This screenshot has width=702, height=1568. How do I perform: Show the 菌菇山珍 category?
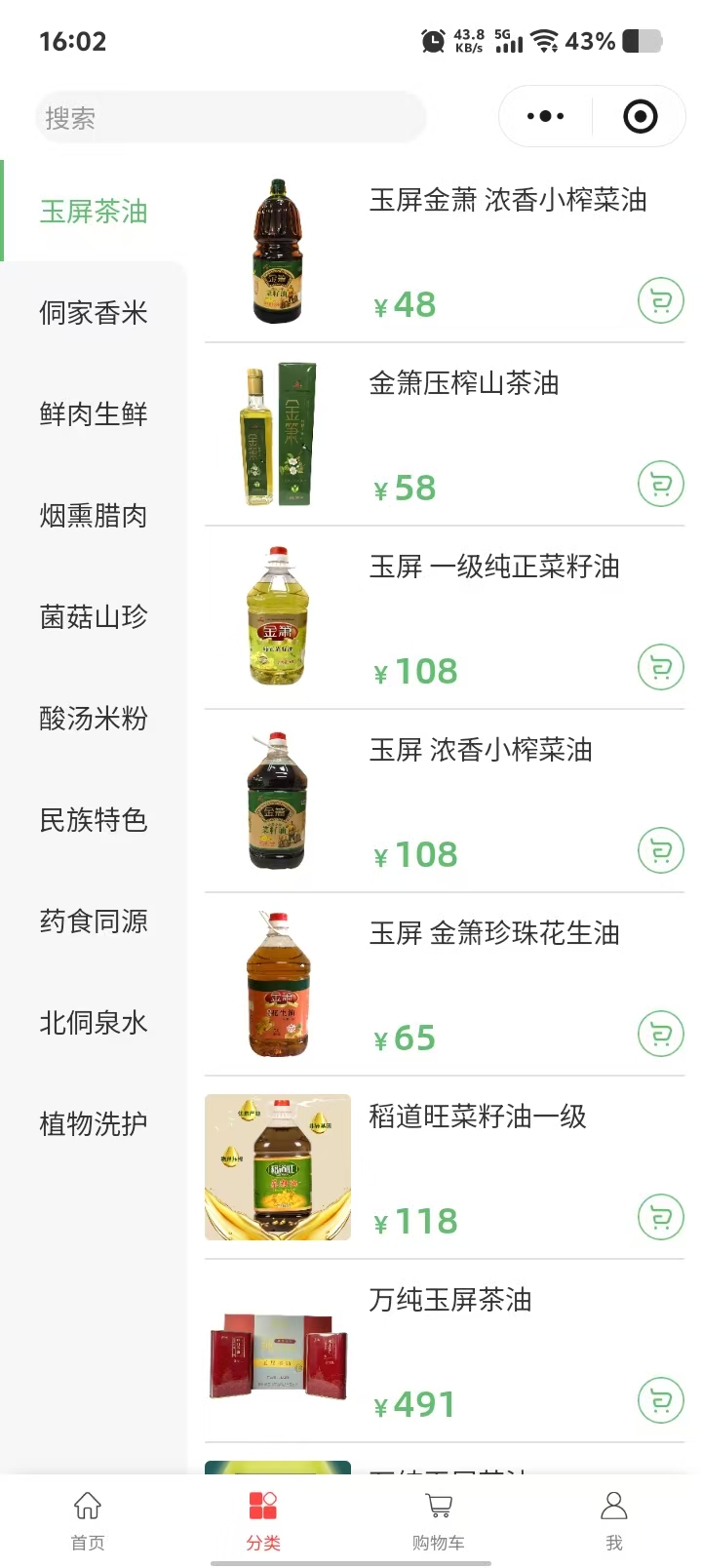coord(94,617)
